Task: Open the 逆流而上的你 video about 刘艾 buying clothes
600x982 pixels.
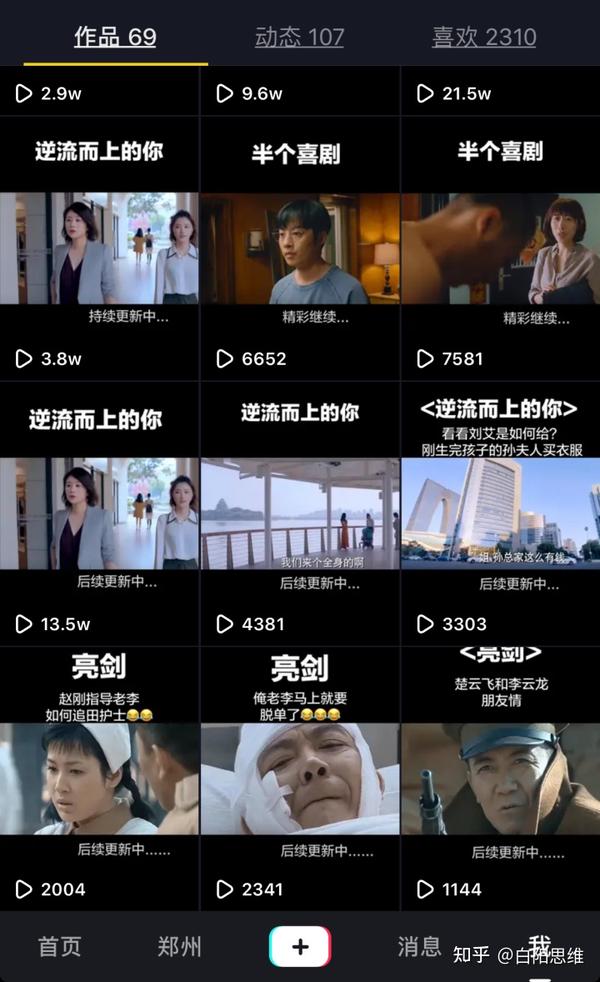Action: pos(501,514)
